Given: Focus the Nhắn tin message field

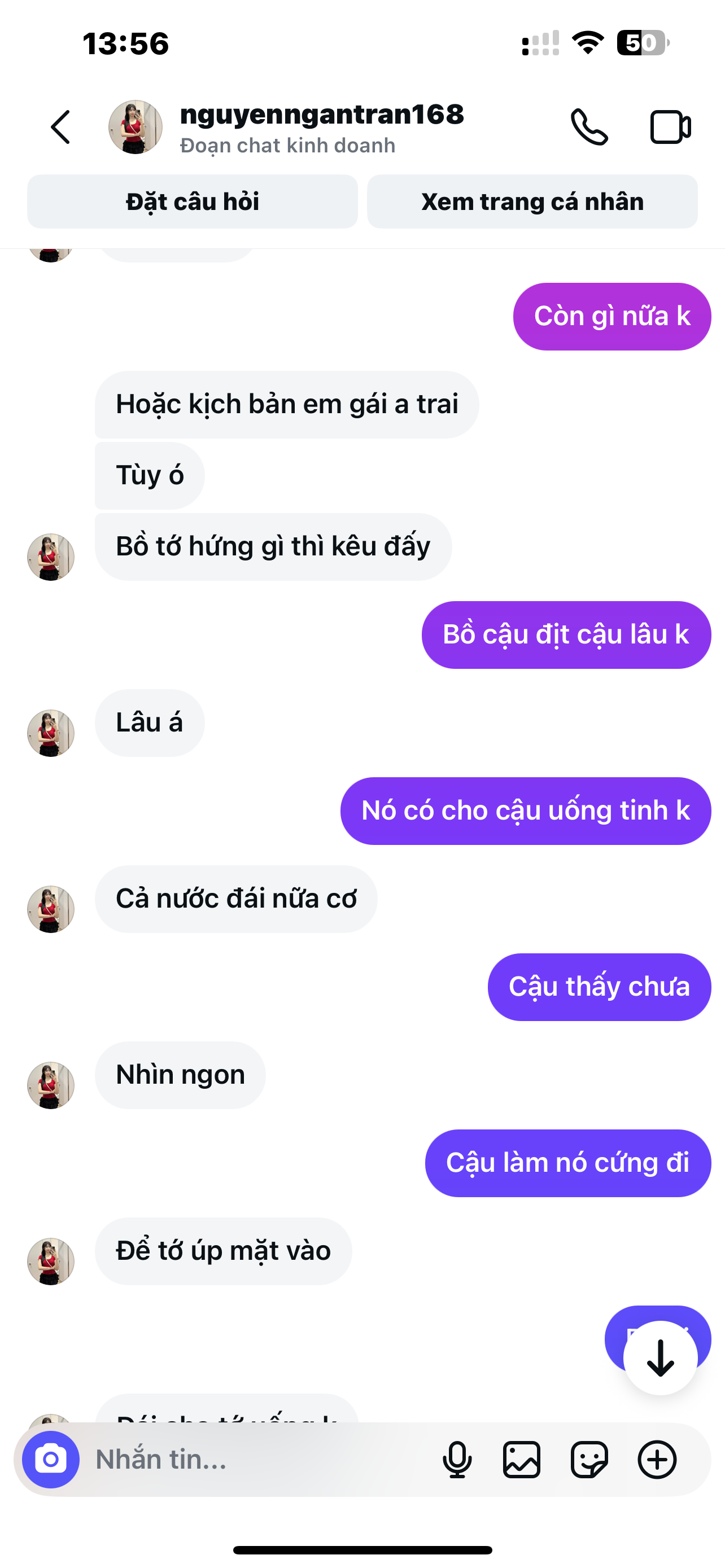Looking at the screenshot, I should (256, 1459).
